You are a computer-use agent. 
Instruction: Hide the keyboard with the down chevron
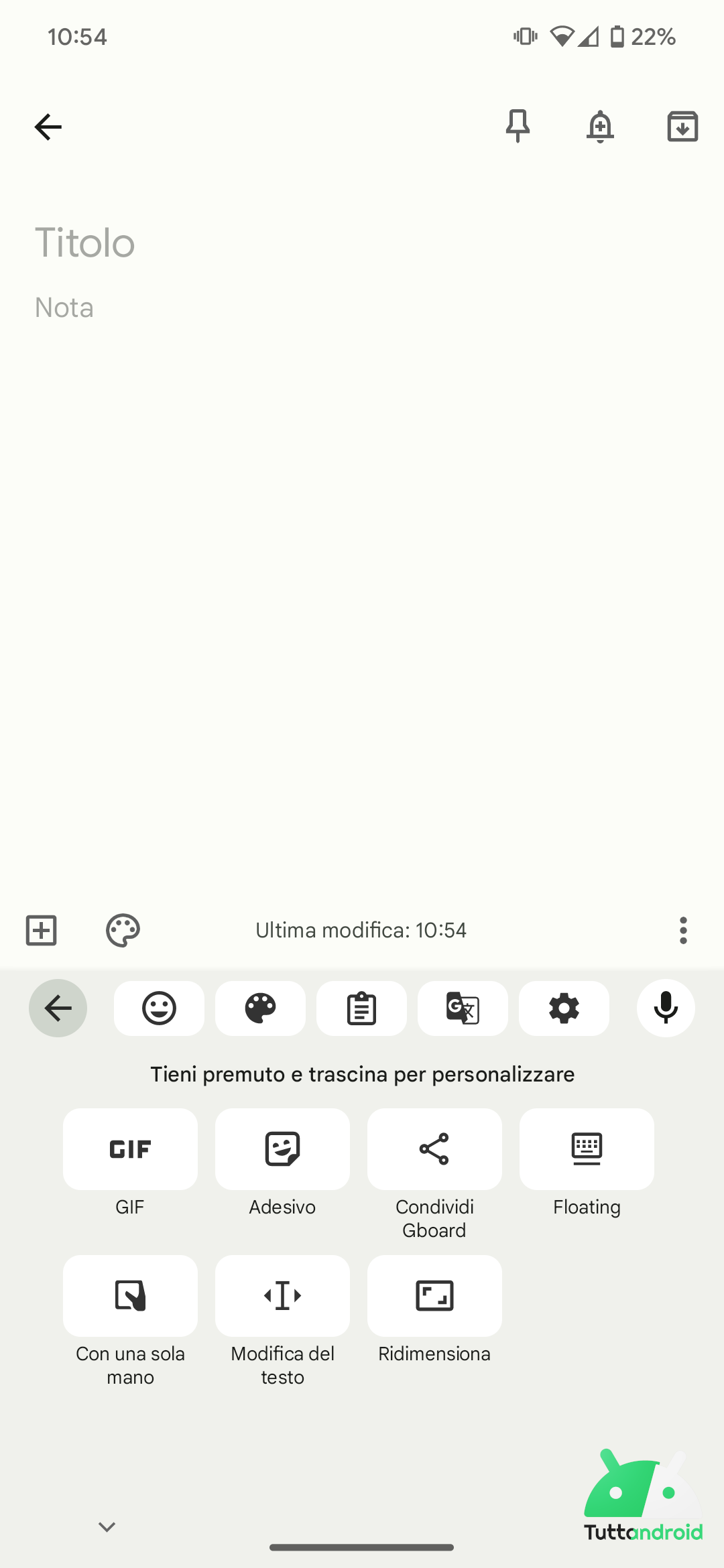tap(107, 1526)
